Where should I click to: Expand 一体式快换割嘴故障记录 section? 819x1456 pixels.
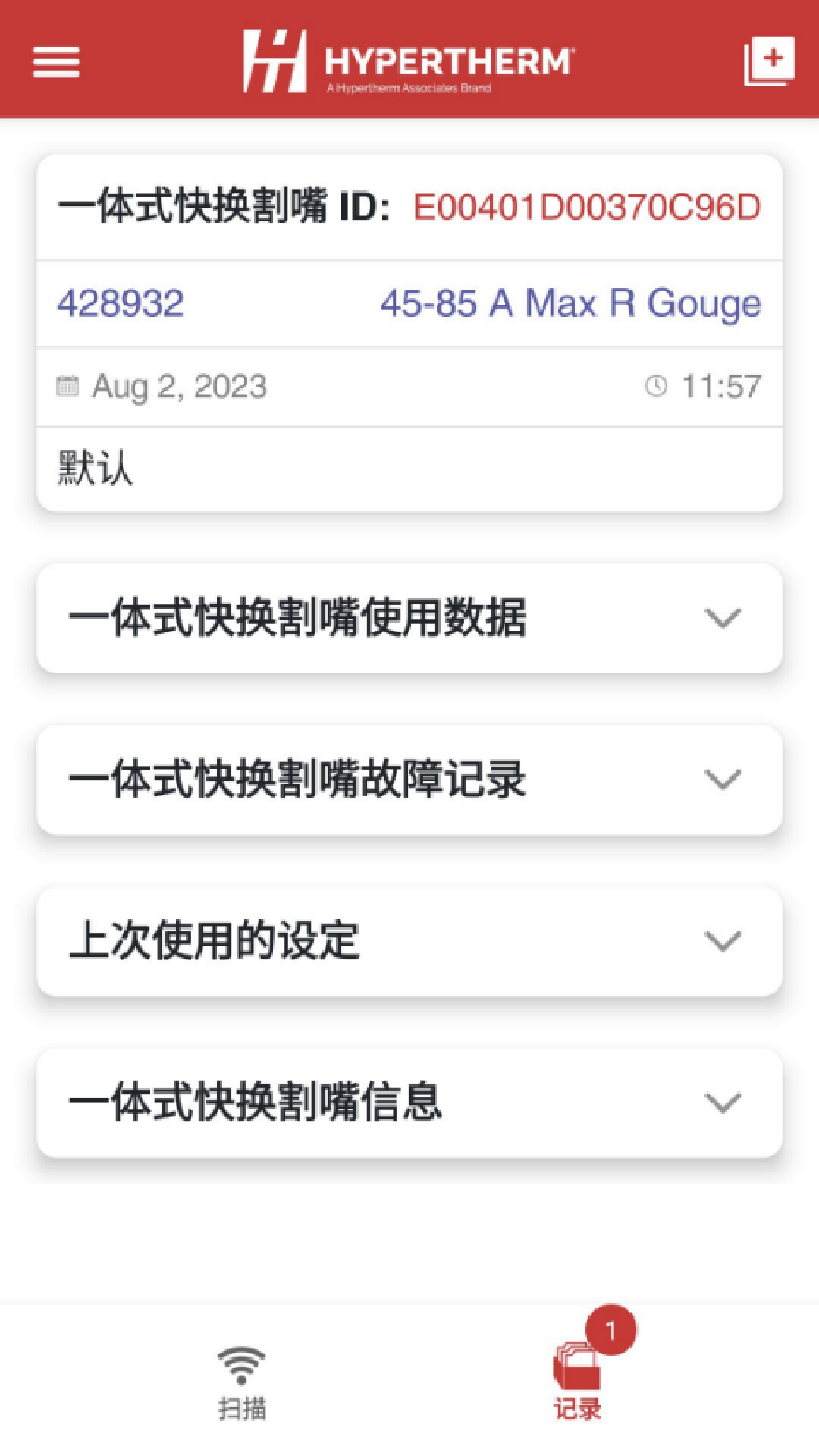[x=409, y=778]
